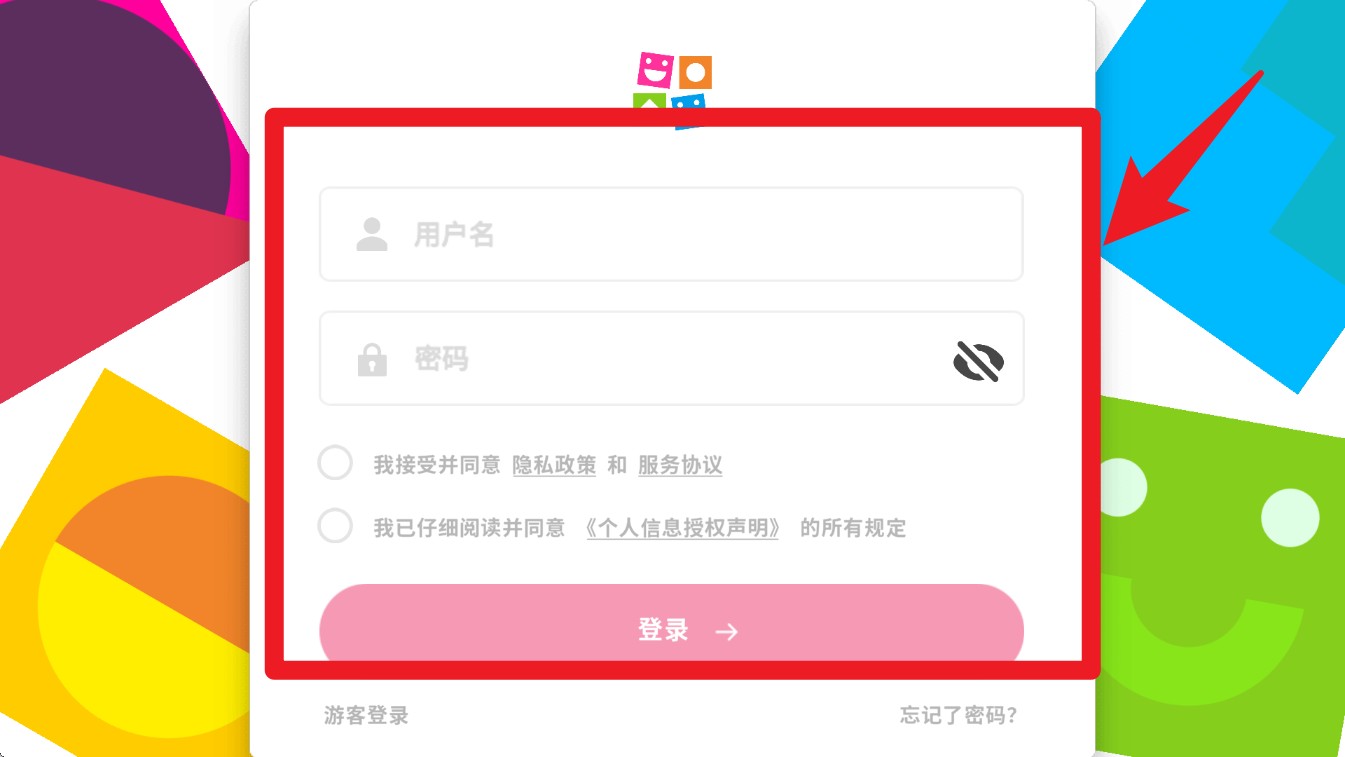This screenshot has height=757, width=1345.
Task: Tap the 登录 login button
Action: 671,628
